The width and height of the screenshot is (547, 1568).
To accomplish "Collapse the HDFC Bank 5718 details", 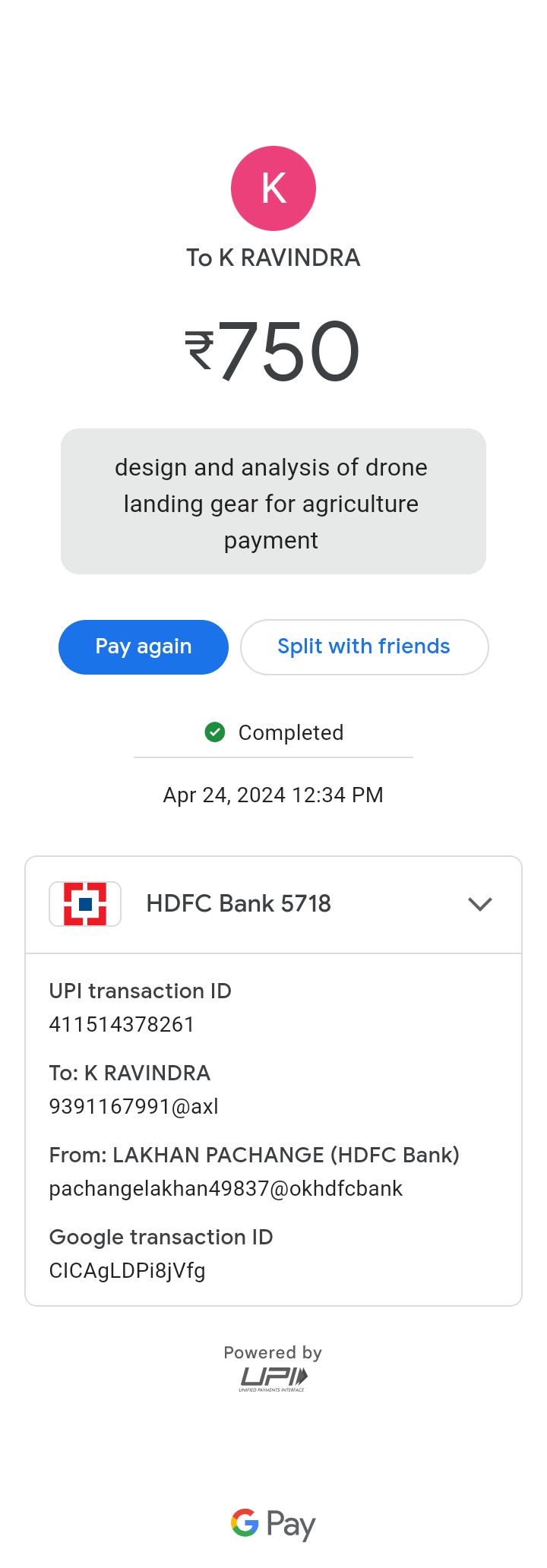I will click(480, 904).
